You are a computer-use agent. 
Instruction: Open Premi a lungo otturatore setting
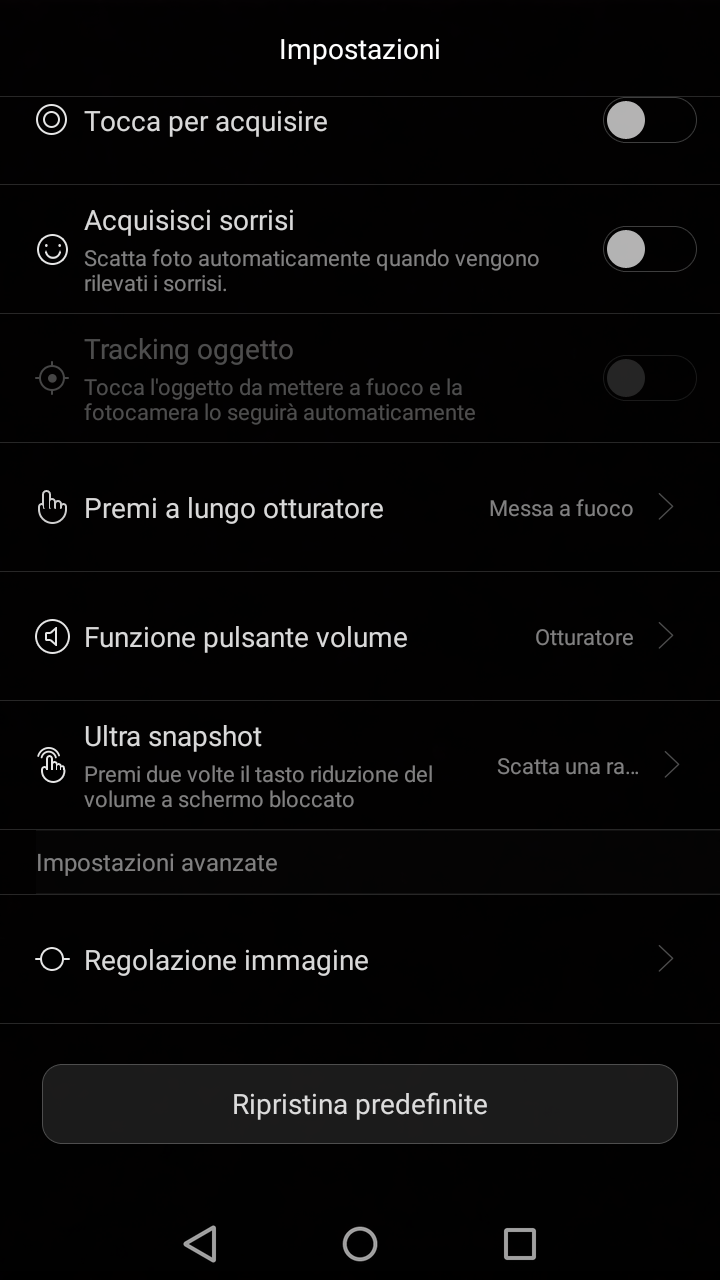pos(360,508)
